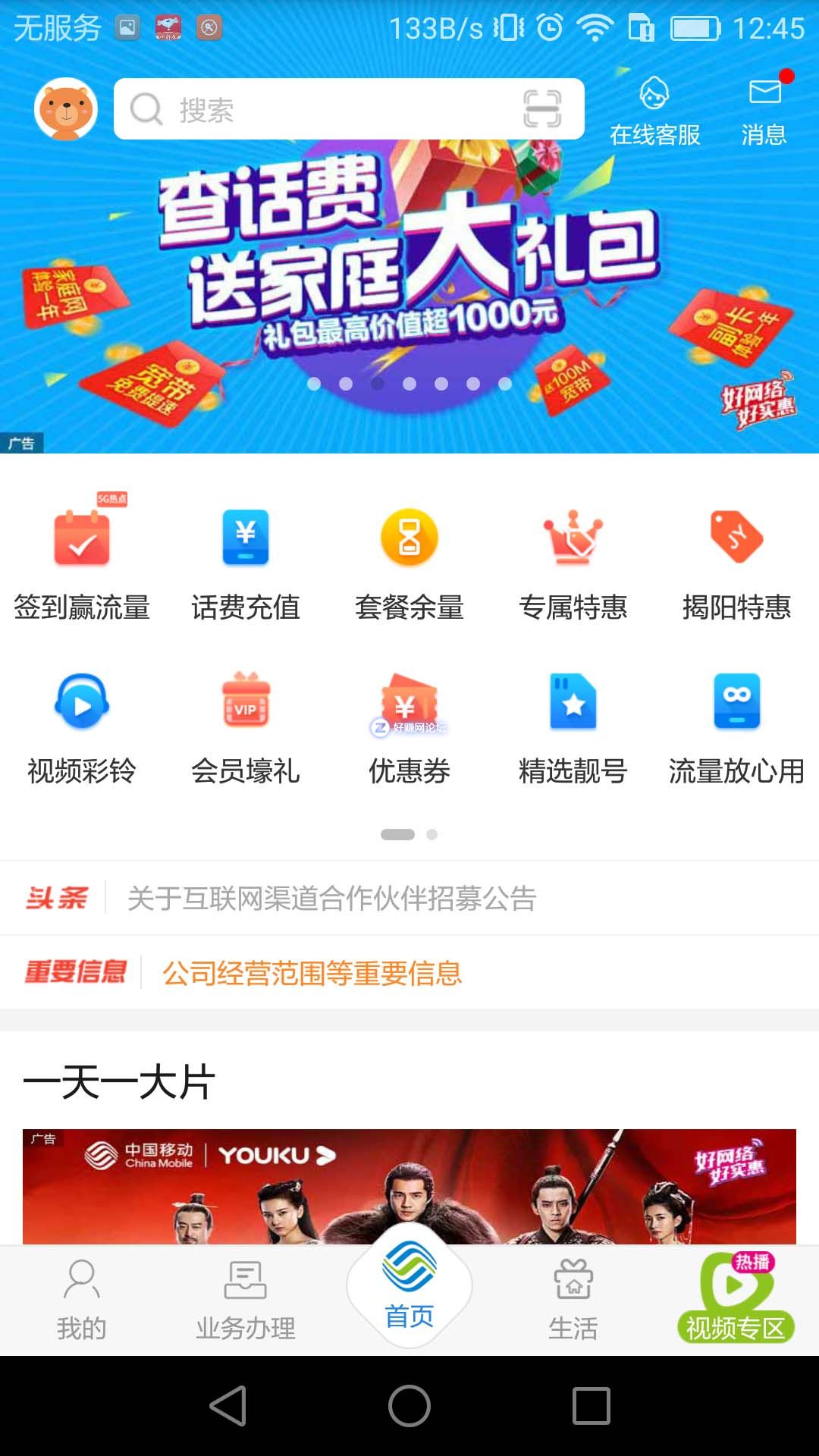Image resolution: width=819 pixels, height=1456 pixels.
Task: Switch to the 生活 tab
Action: [573, 1301]
